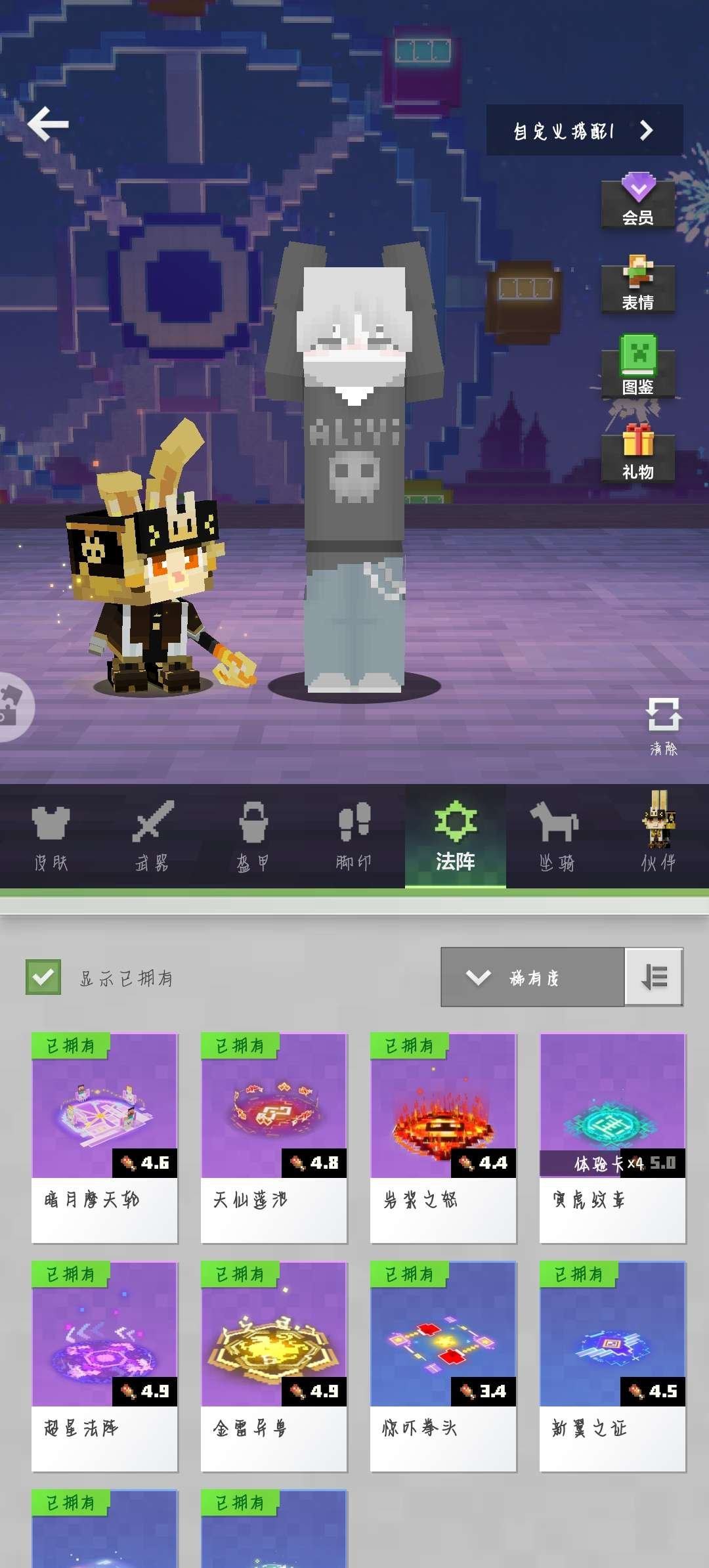Select the 新翼之证 magic circle
This screenshot has height=1568, width=709.
click(612, 1365)
